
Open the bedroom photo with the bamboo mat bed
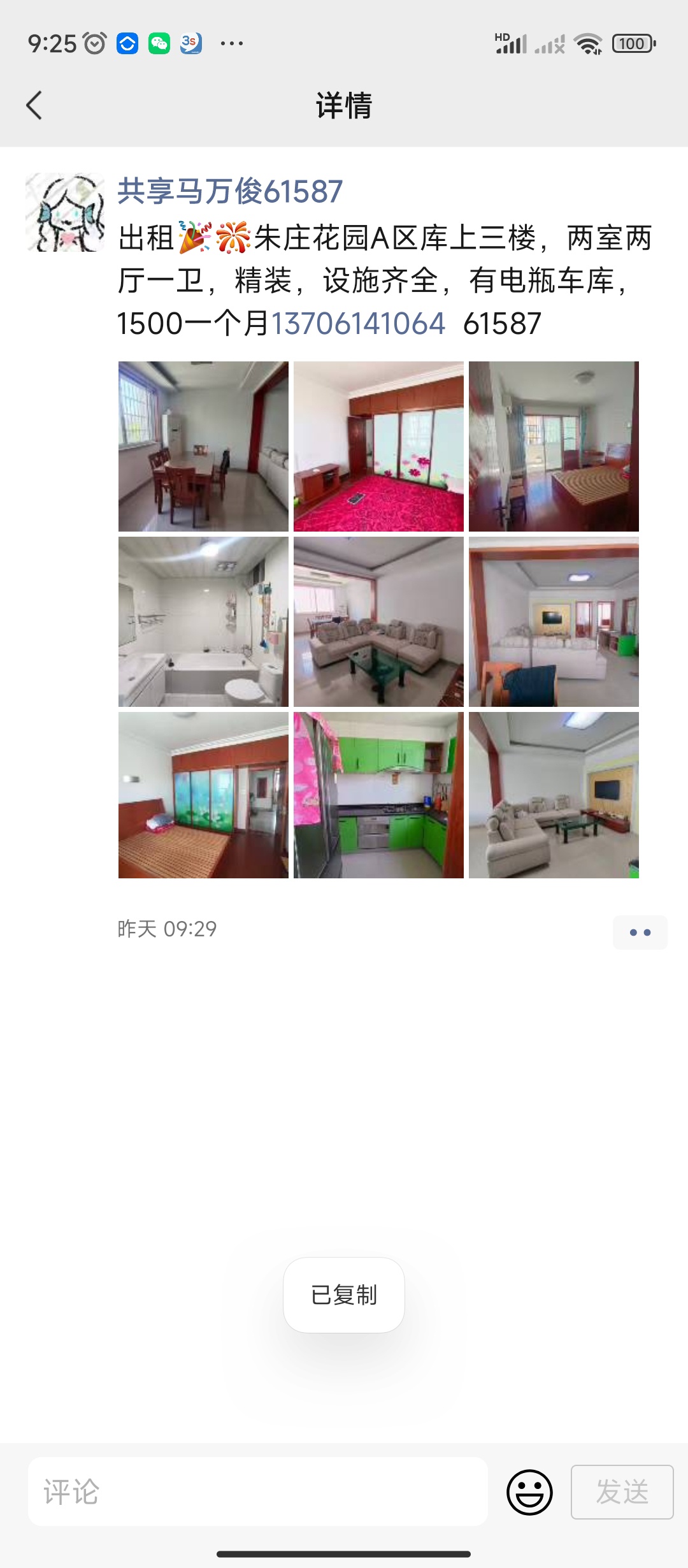pyautogui.click(x=203, y=795)
